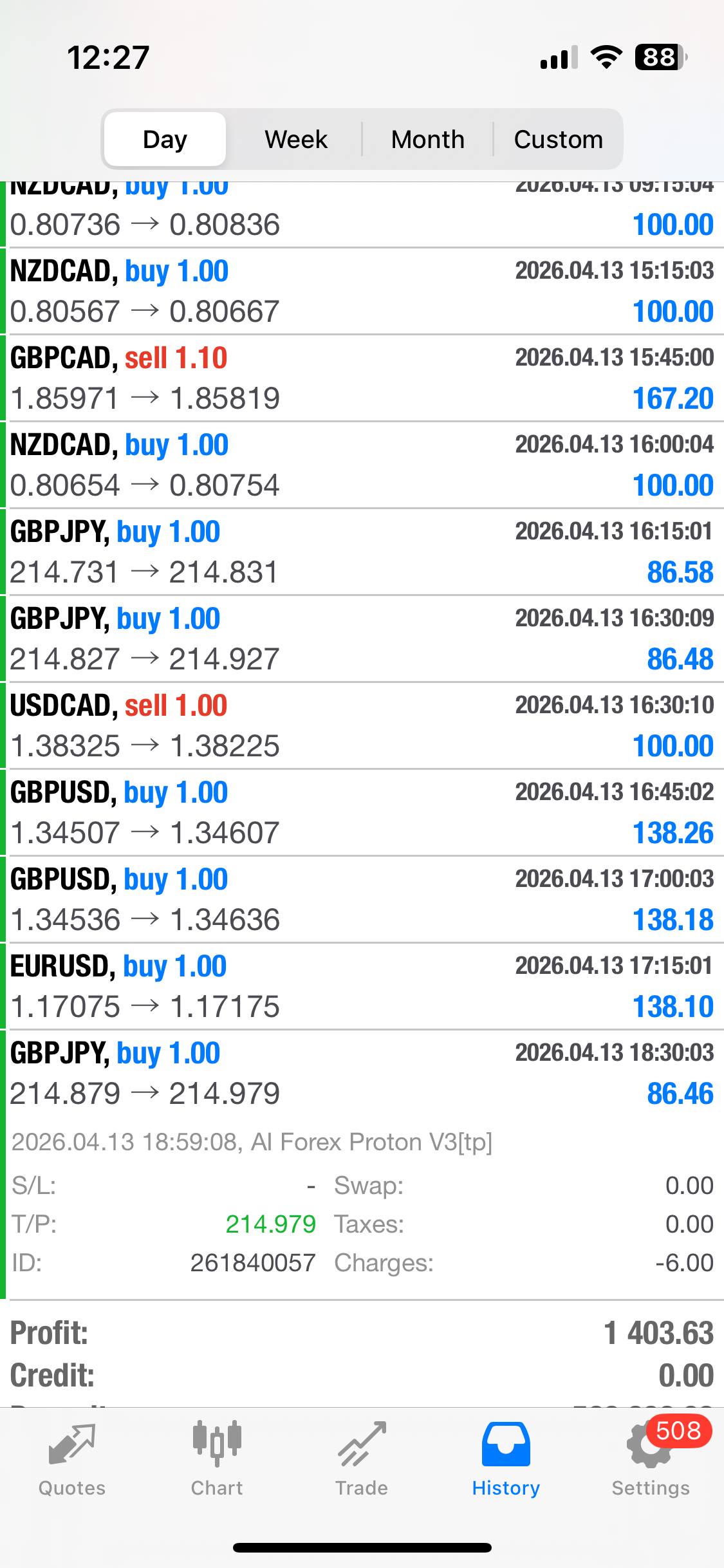This screenshot has width=724, height=1568.
Task: Switch to the Day period filter
Action: 165,140
